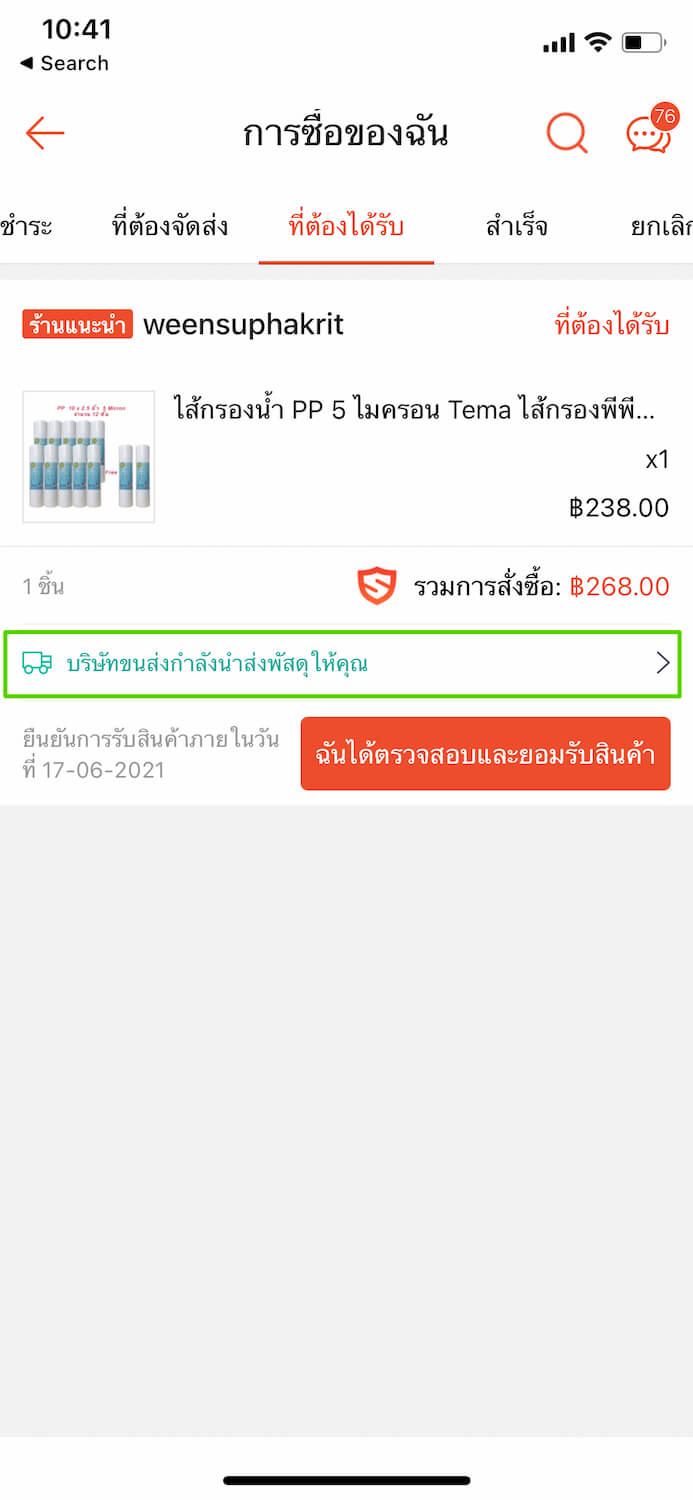Switch to the ที่ต้องจัดส่ง tab
The width and height of the screenshot is (693, 1500).
170,226
